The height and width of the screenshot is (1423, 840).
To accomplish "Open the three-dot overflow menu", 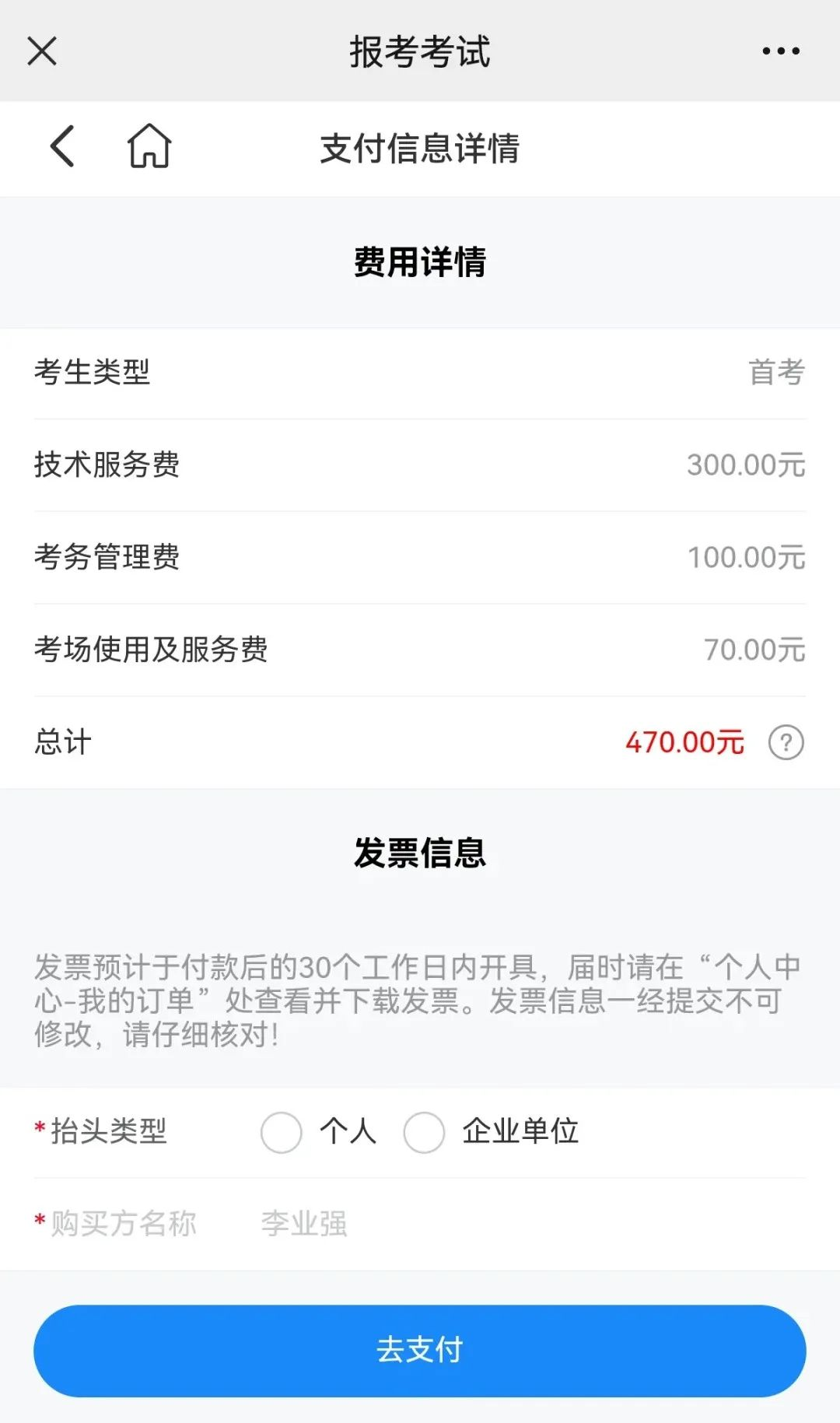I will [781, 51].
